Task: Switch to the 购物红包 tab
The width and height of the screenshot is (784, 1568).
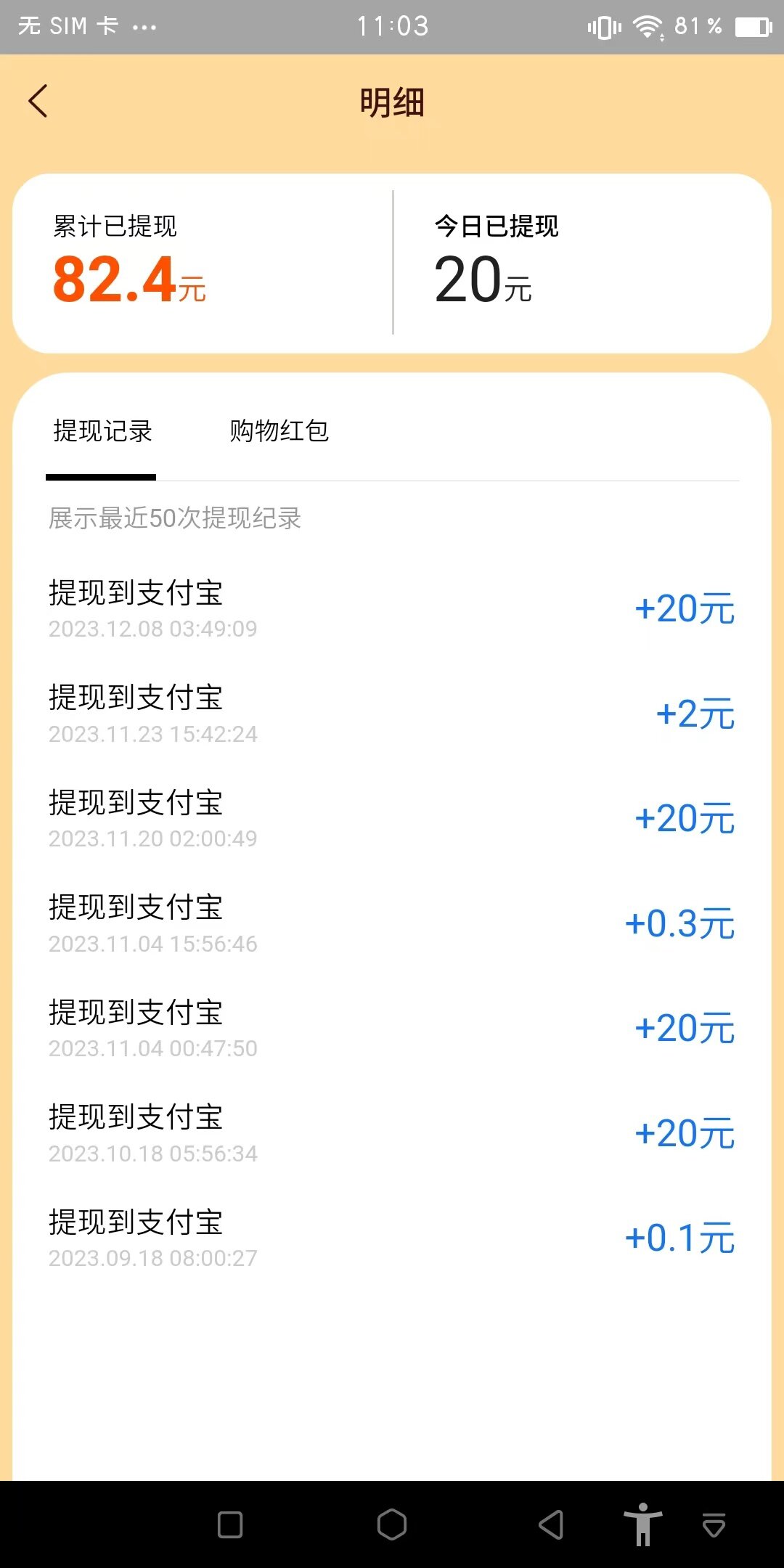Action: [279, 431]
